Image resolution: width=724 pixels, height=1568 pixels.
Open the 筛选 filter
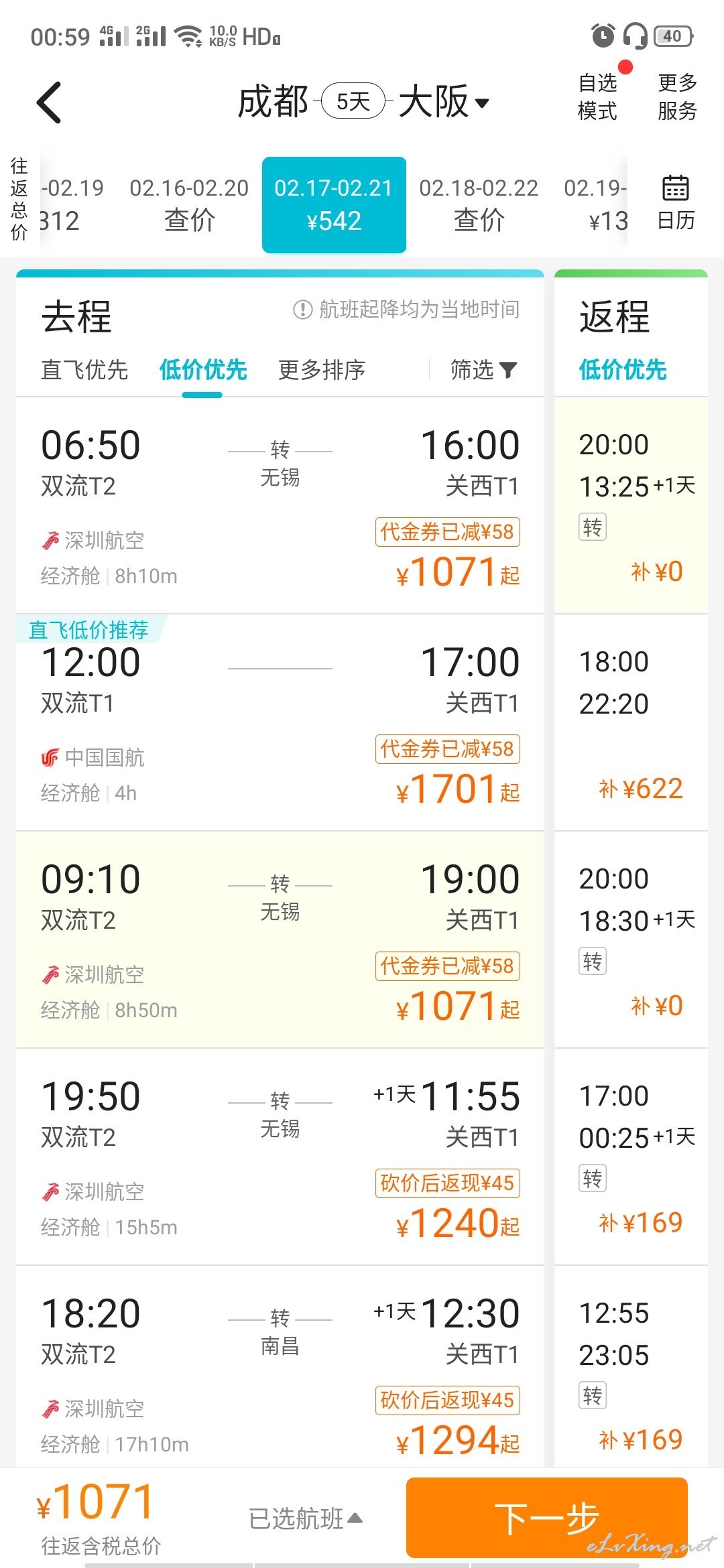point(483,369)
